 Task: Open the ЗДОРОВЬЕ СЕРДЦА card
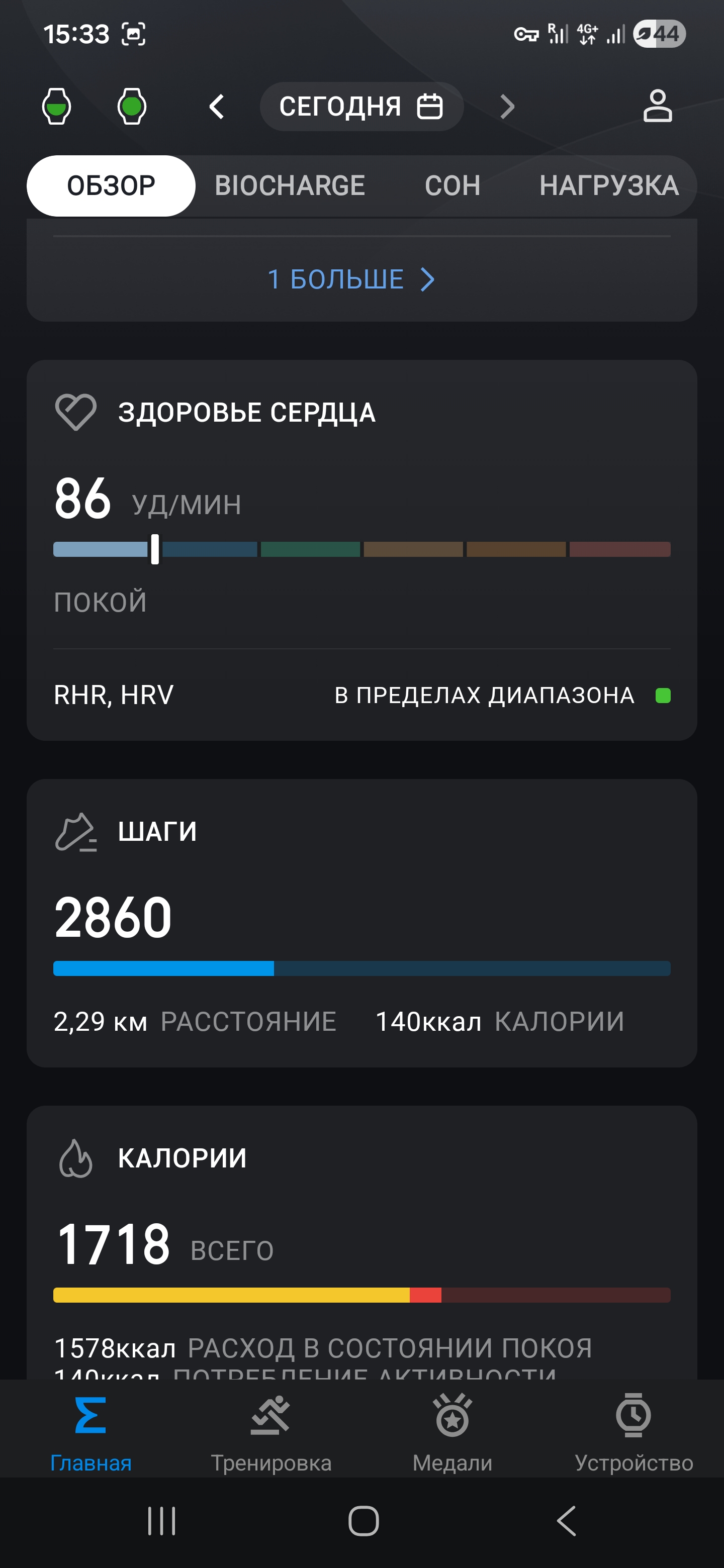246,413
